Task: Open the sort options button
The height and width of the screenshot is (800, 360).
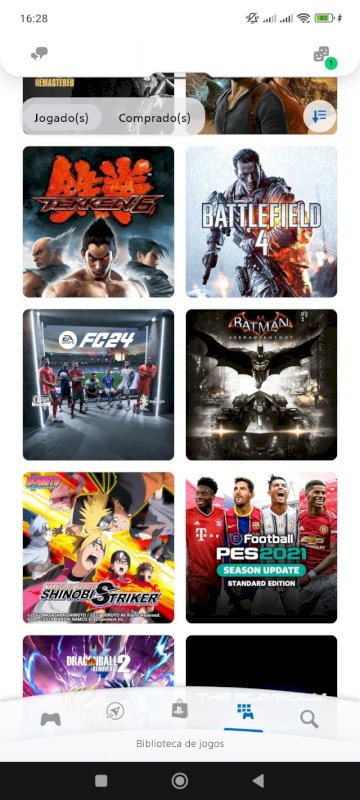Action: click(x=319, y=116)
